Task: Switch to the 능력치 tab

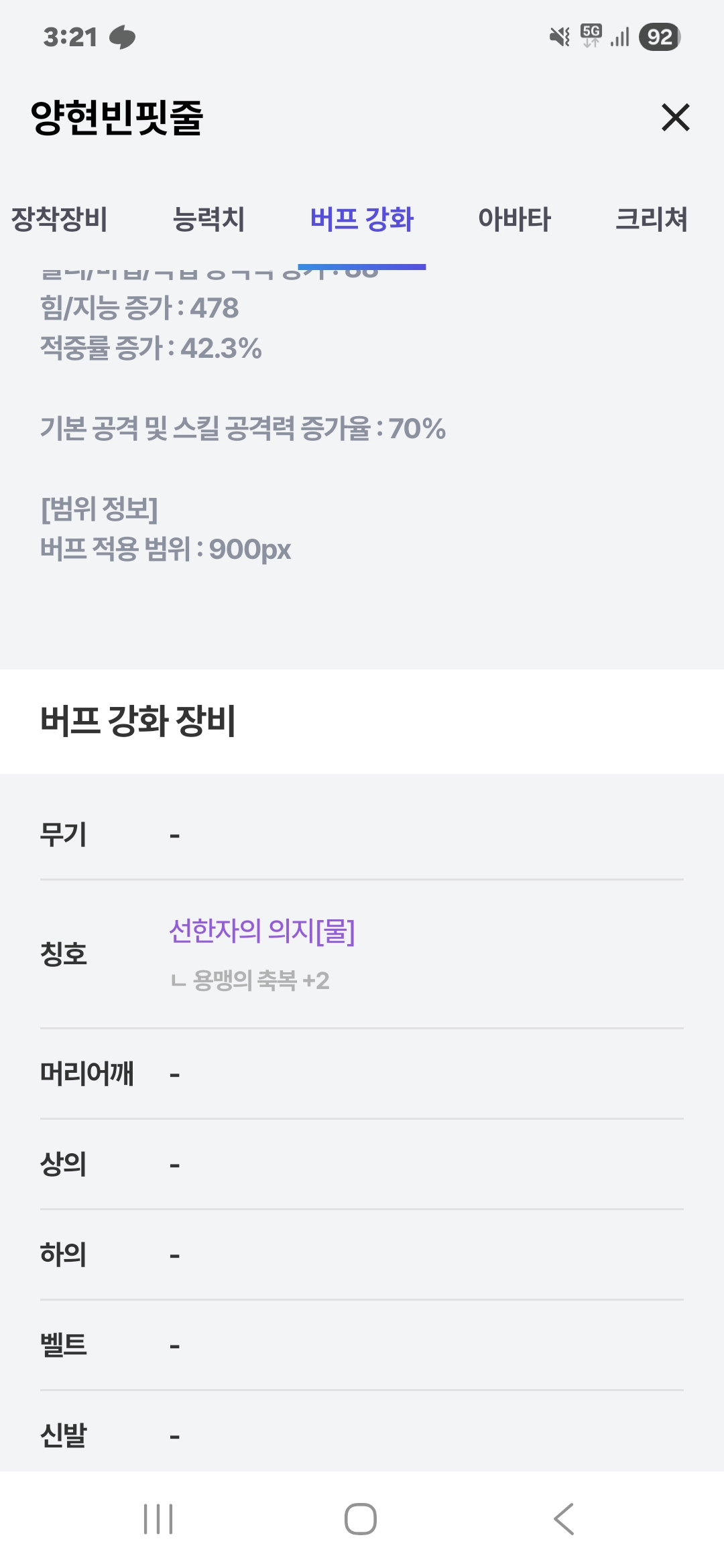Action: click(208, 219)
